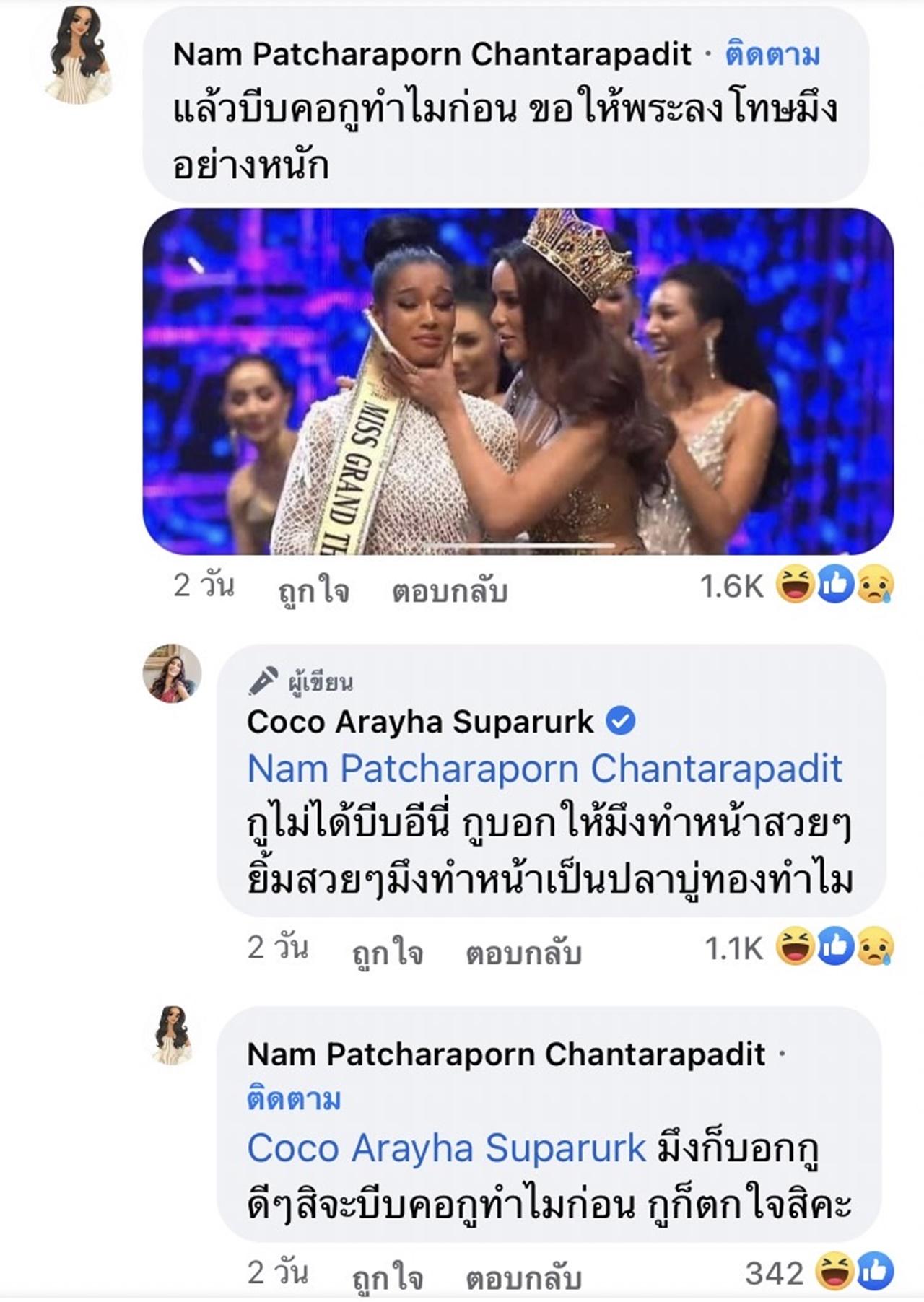Screen dimensions: 924x1302
Task: Like Nam Patcharaporn's last reply
Action: 387,1277
